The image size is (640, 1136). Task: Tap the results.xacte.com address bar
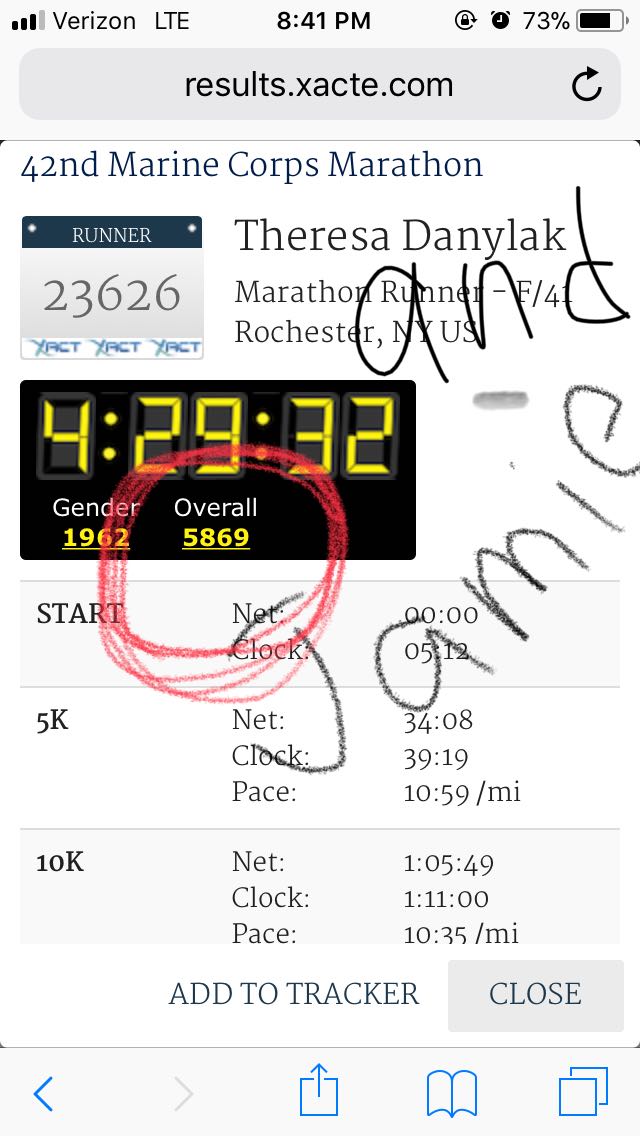[320, 85]
